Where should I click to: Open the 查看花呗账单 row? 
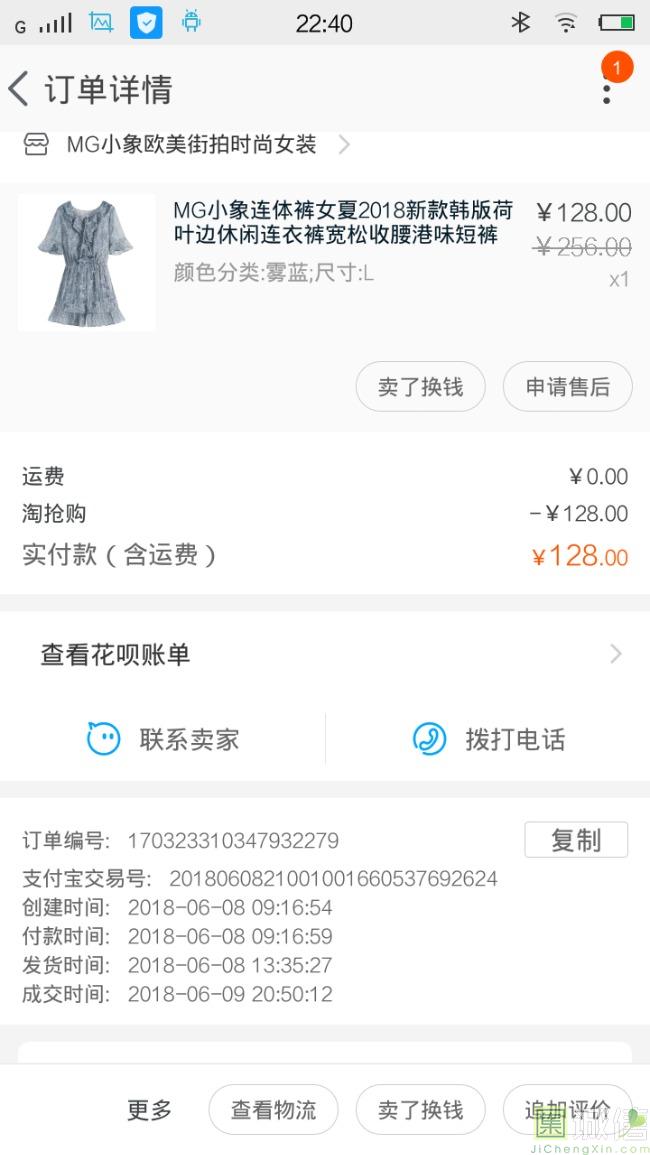click(x=325, y=655)
